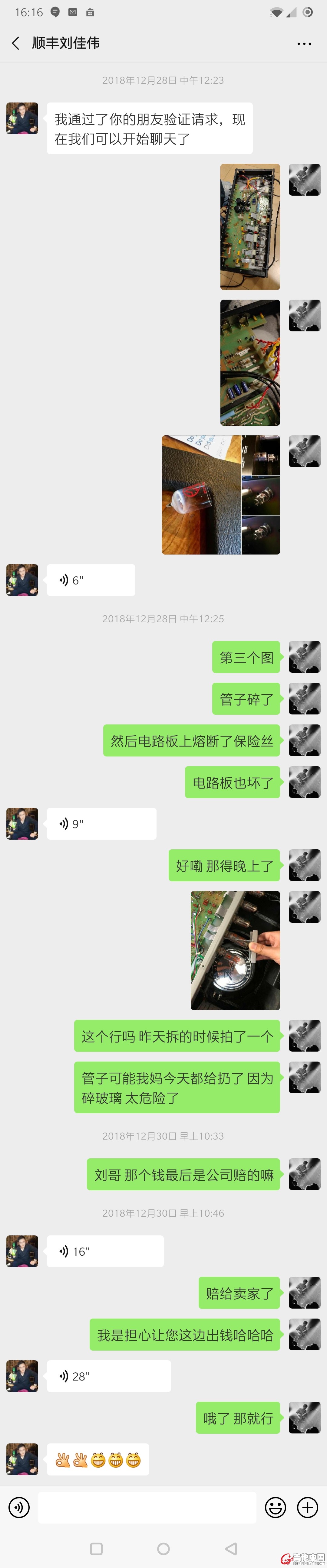Screen dimensions: 327x1568
Task: Play the 28" voice message
Action: coord(108,1376)
